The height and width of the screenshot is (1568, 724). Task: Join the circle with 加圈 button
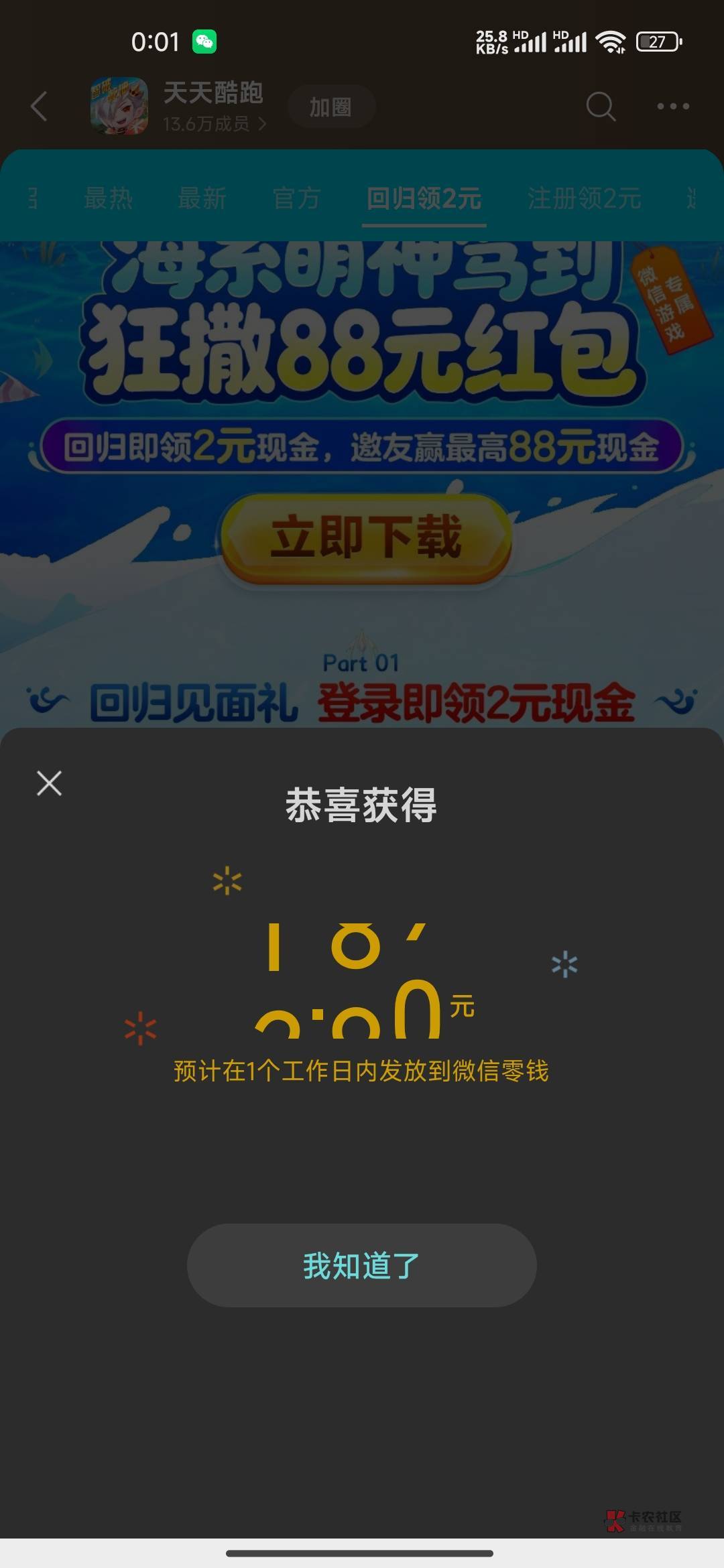pyautogui.click(x=331, y=107)
